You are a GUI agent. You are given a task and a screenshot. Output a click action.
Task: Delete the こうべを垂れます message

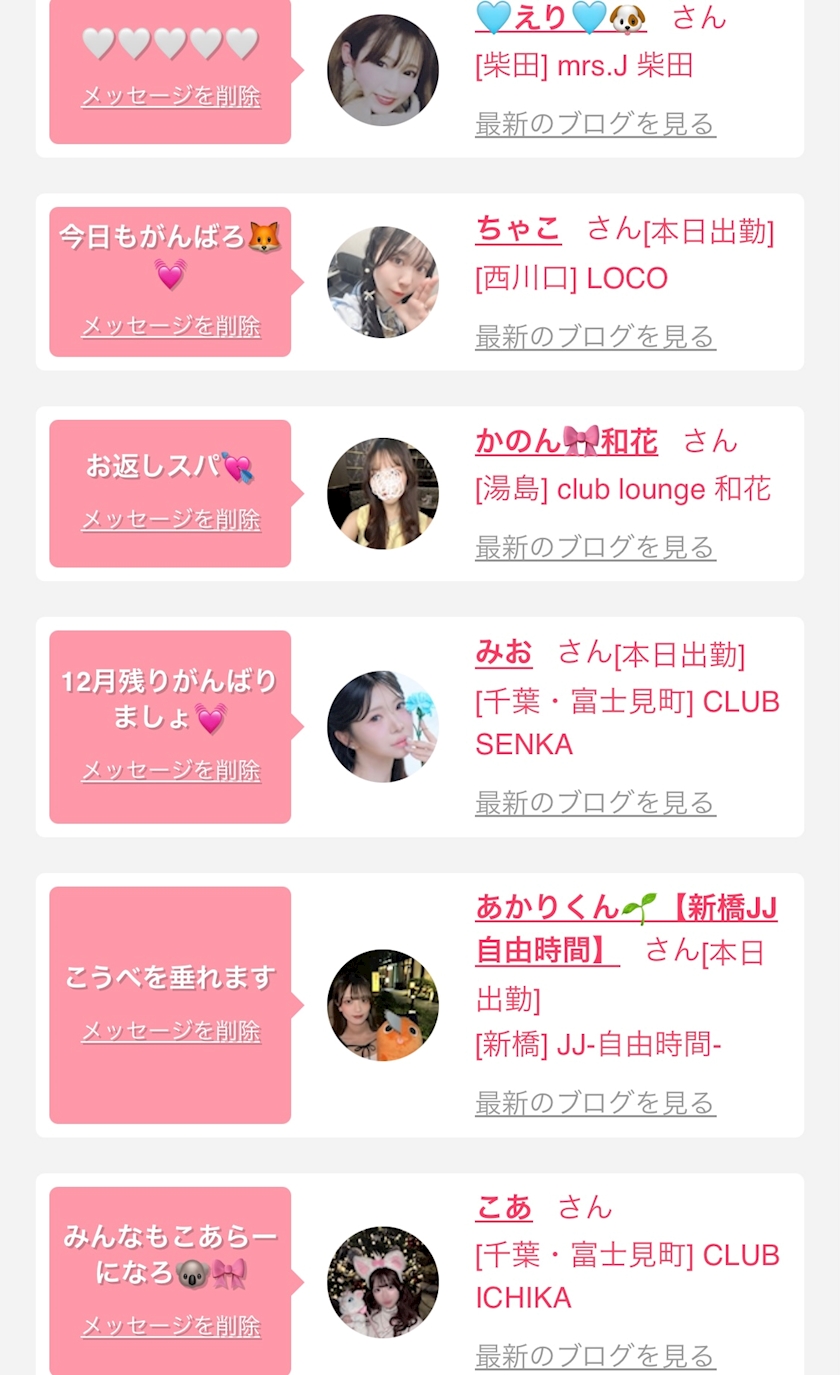(171, 1032)
